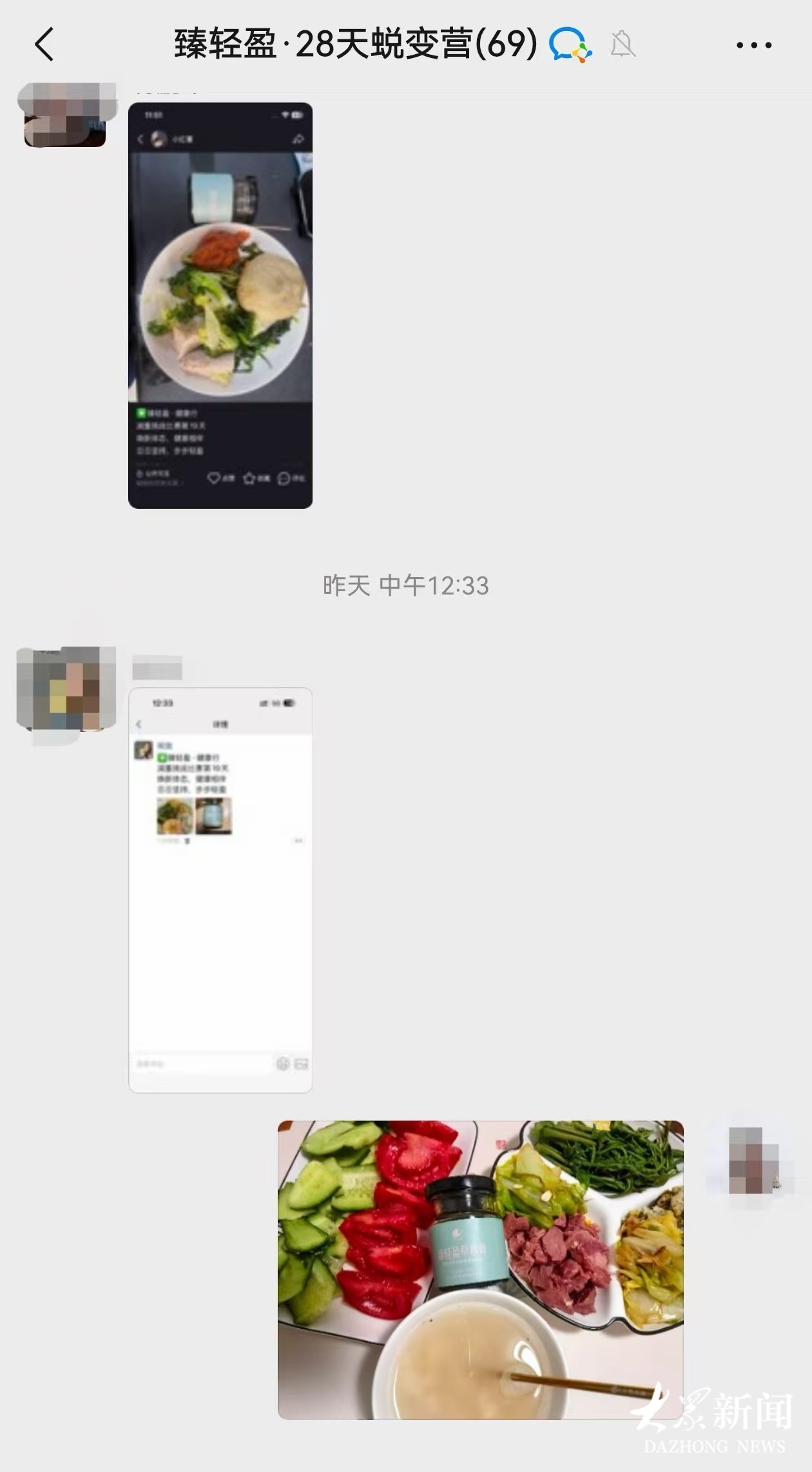Open the three-dot chat options menu
Image resolution: width=812 pixels, height=1472 pixels.
pyautogui.click(x=753, y=45)
